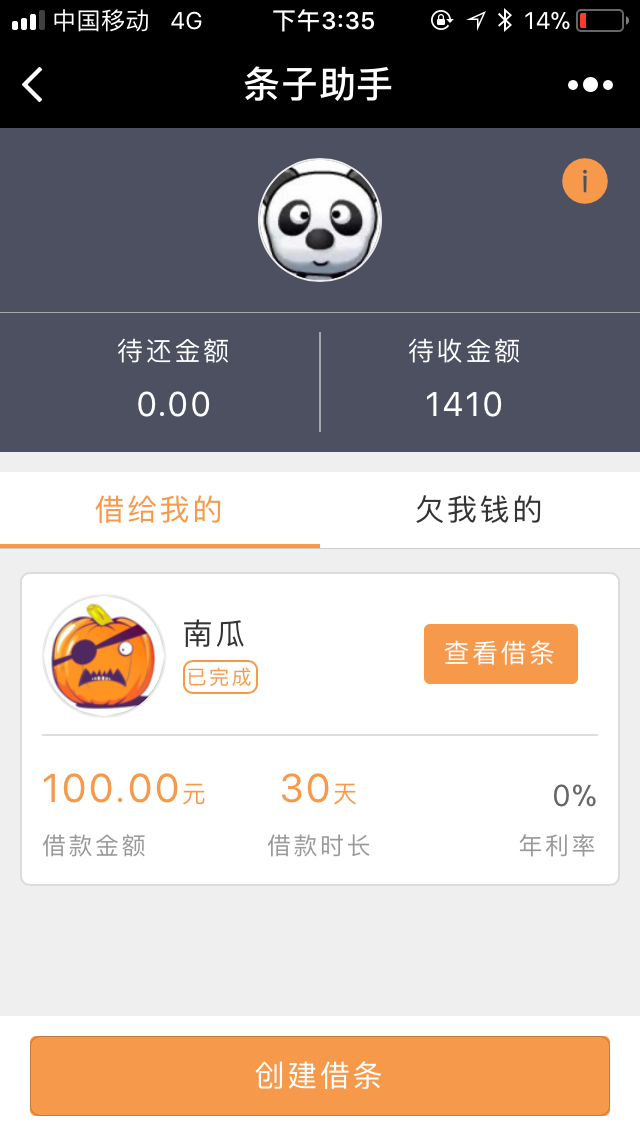640x1136 pixels.
Task: Tap the orange info icon
Action: (x=585, y=181)
